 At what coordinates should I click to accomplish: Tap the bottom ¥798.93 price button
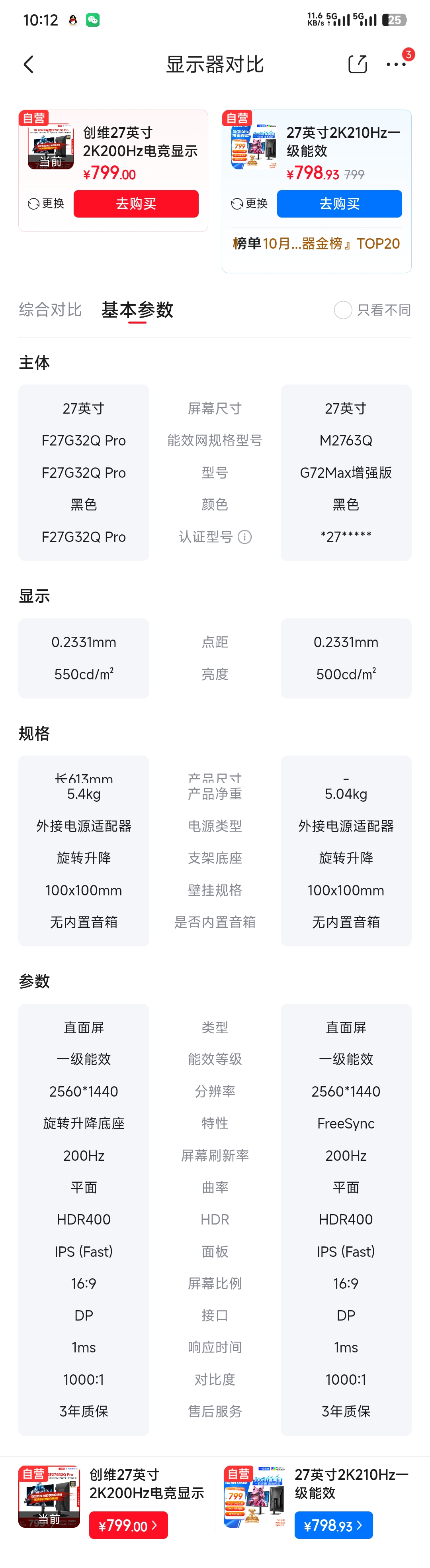point(333,1525)
